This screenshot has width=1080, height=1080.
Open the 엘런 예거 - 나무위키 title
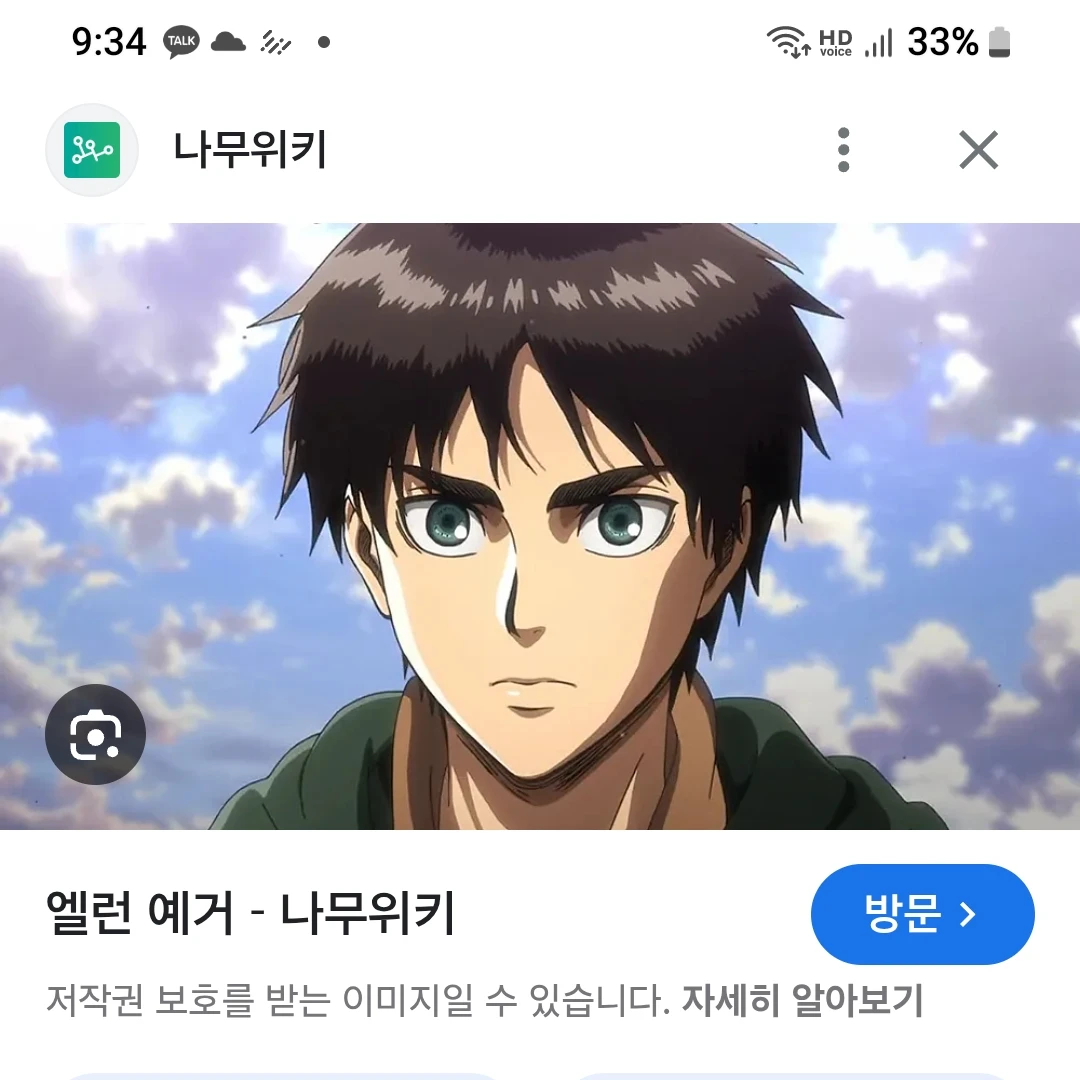pyautogui.click(x=250, y=913)
